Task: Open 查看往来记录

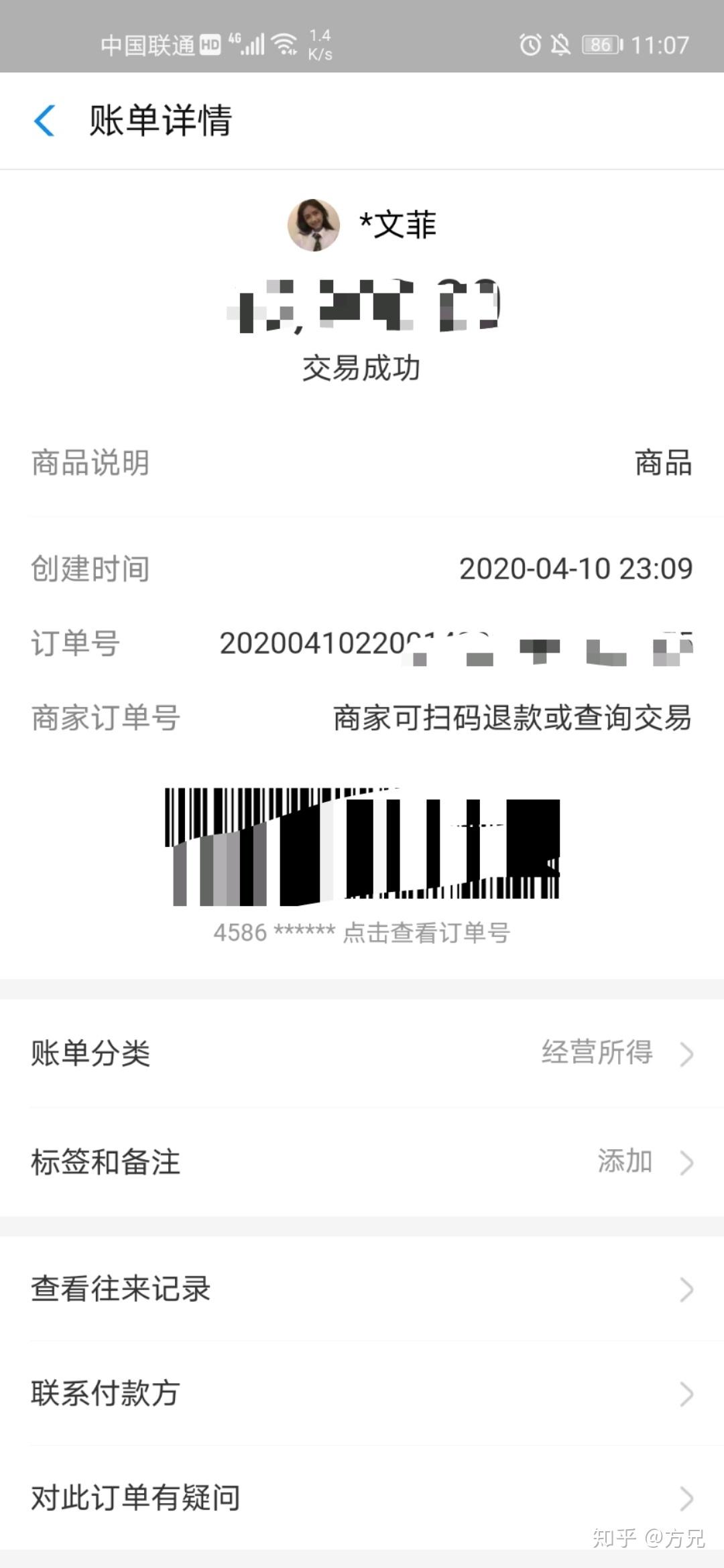Action: [362, 1288]
